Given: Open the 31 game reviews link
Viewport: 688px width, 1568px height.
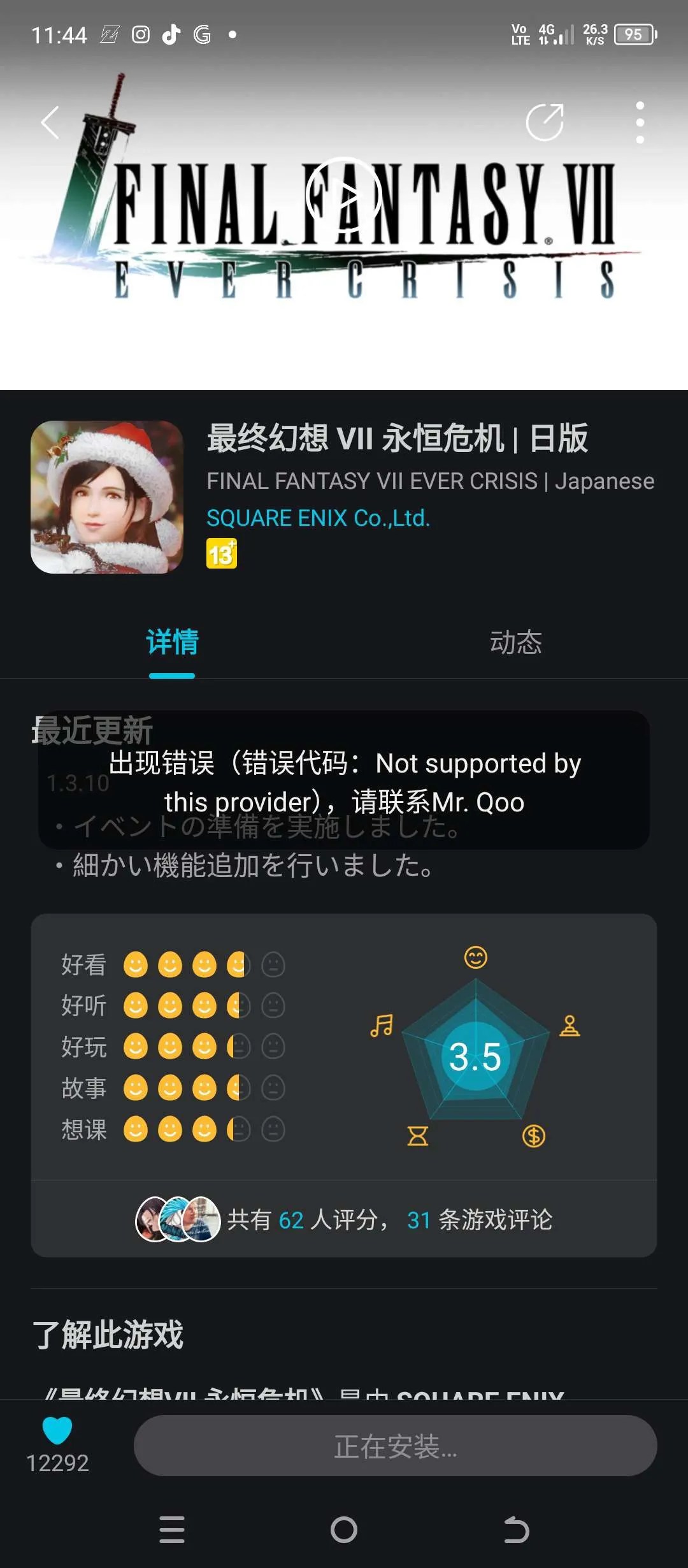Looking at the screenshot, I should [x=479, y=1220].
